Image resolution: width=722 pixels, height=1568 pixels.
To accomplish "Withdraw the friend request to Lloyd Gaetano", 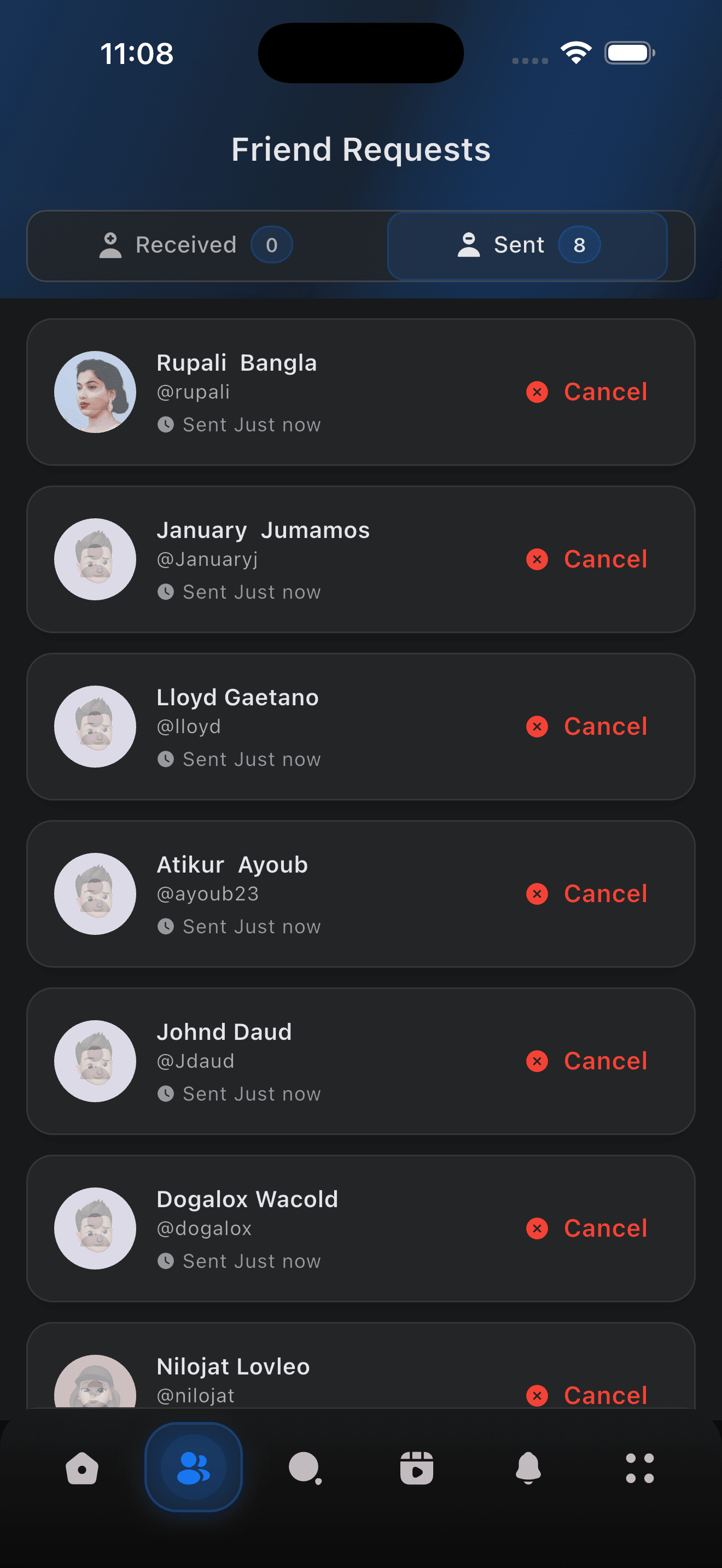I will [587, 727].
